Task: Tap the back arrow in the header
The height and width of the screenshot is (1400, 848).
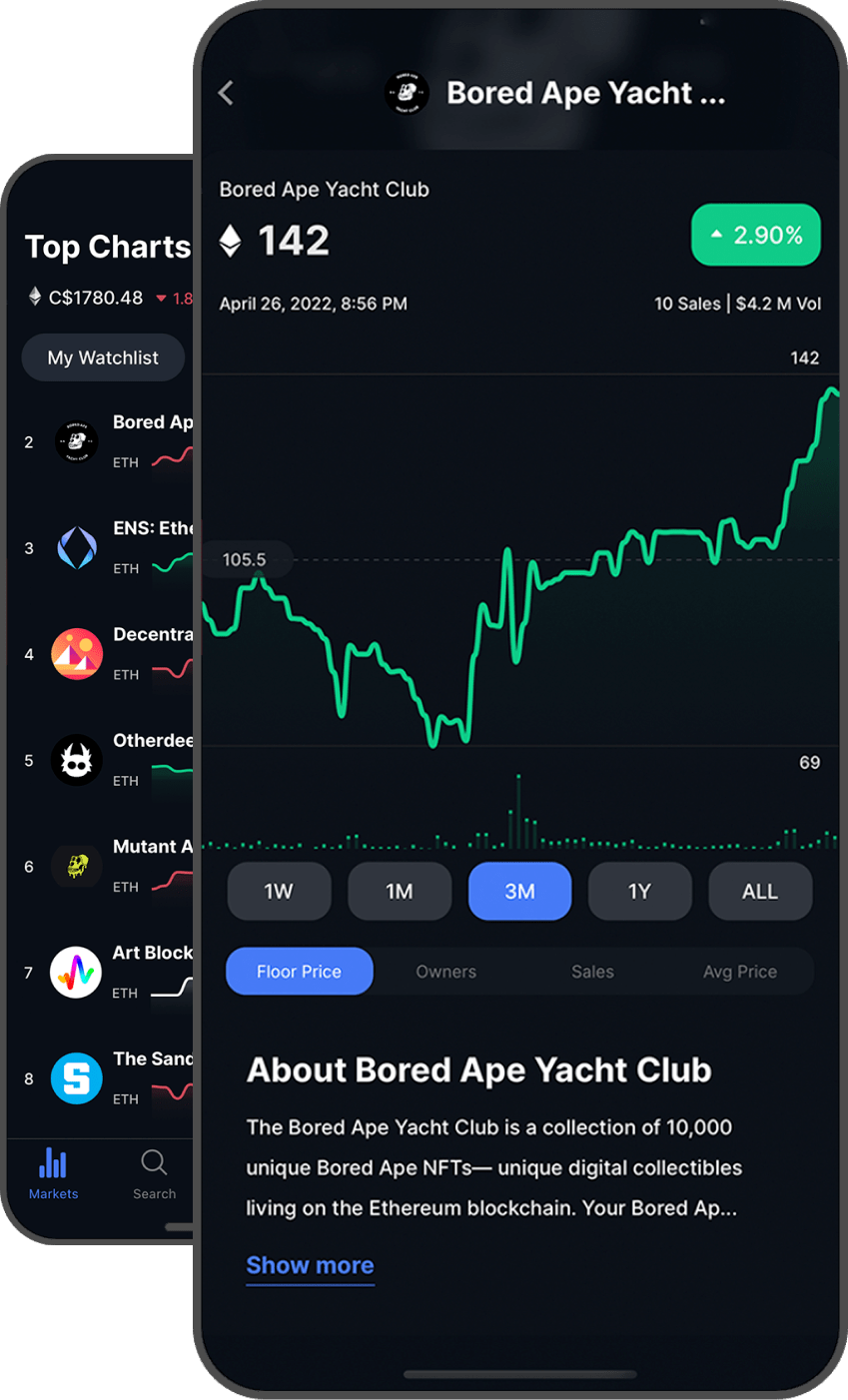Action: 225,92
